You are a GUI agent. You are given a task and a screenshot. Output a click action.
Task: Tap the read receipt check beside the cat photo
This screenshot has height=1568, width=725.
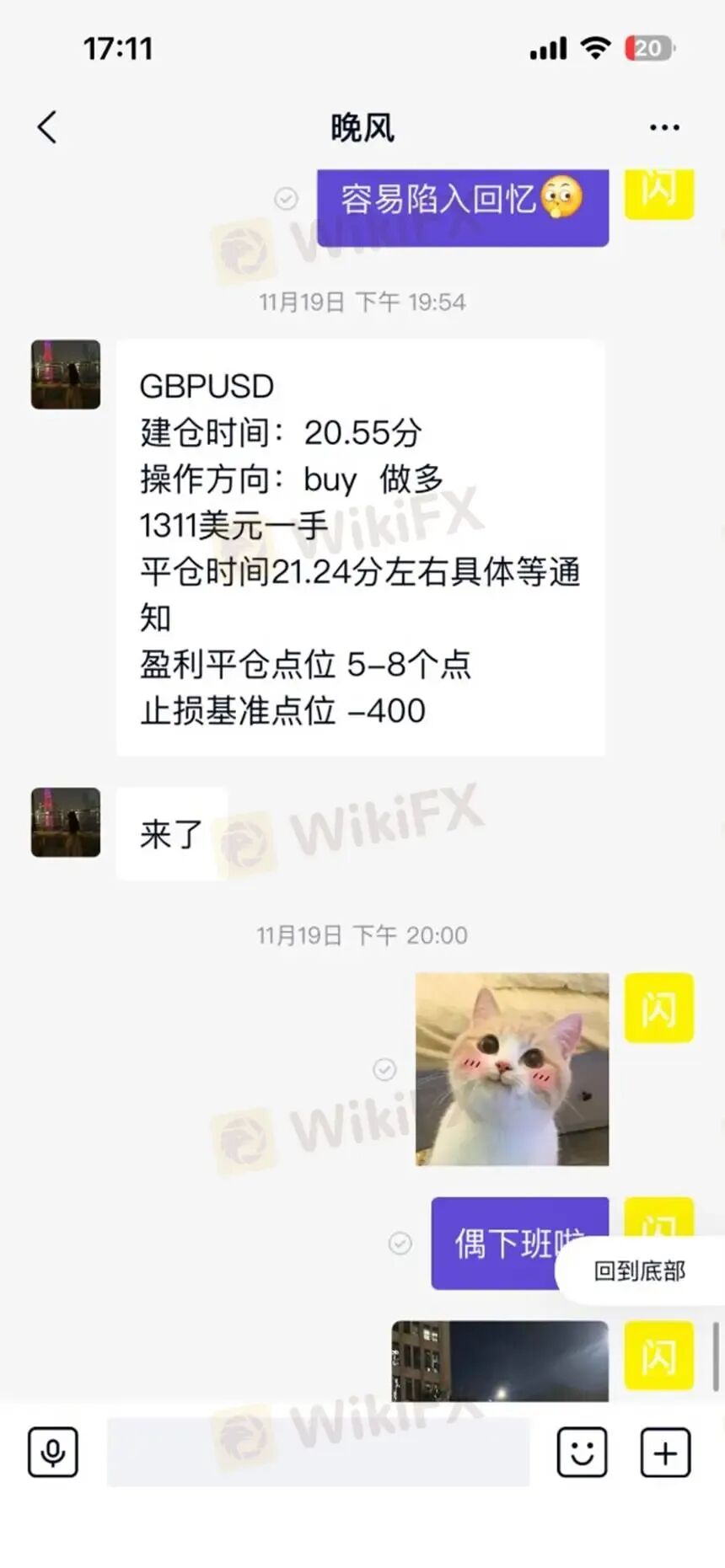tap(384, 1070)
